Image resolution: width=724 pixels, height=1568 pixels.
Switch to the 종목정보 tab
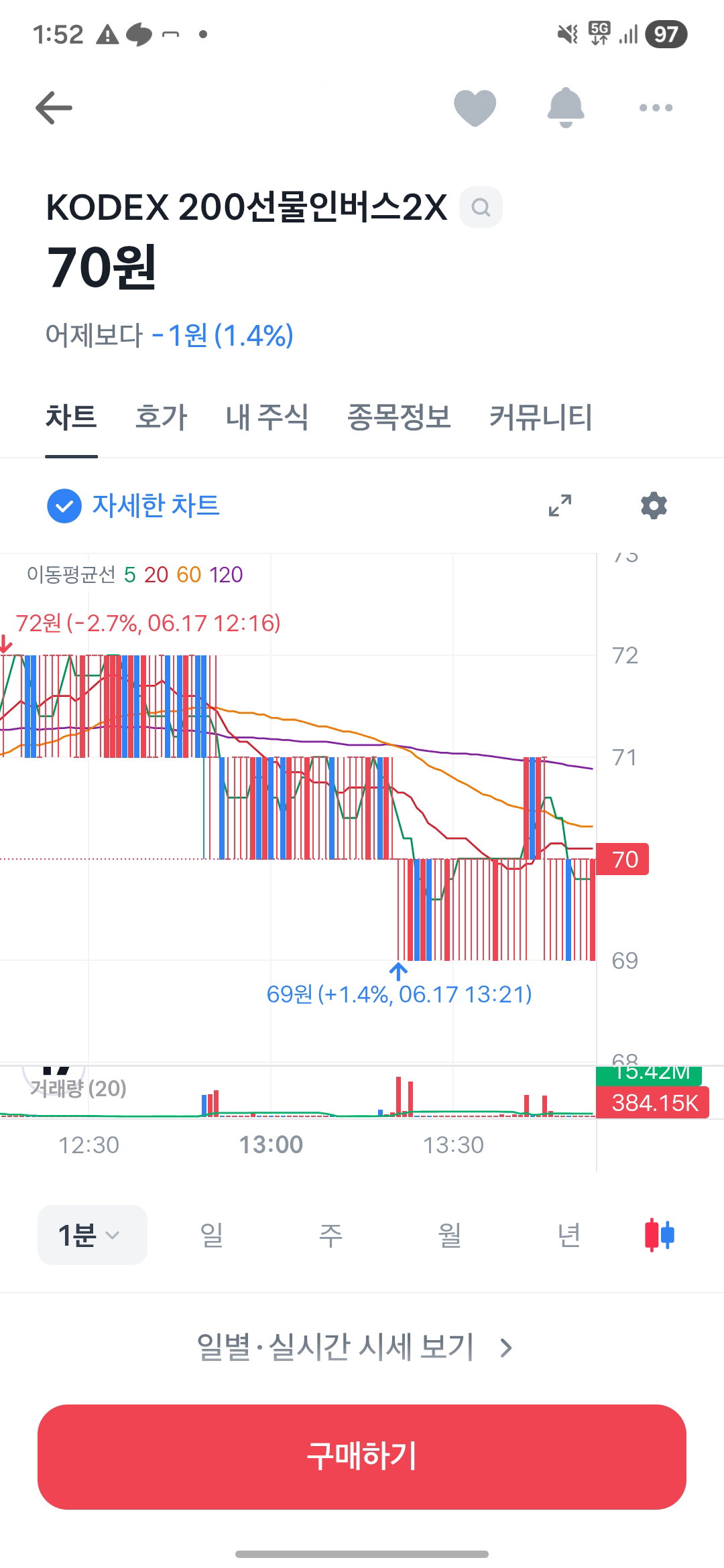click(399, 417)
